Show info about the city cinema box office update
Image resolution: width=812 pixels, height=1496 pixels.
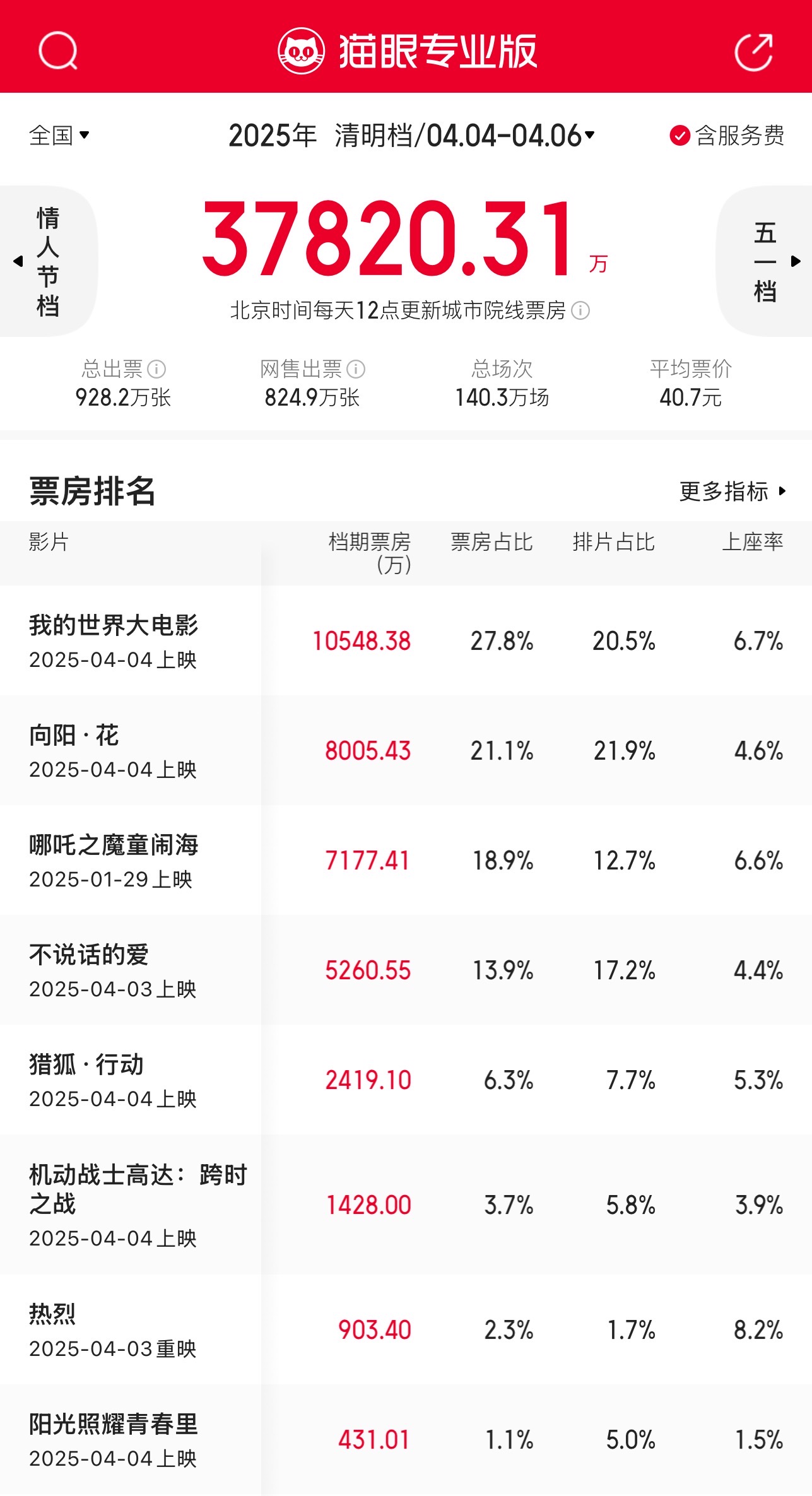[x=580, y=310]
